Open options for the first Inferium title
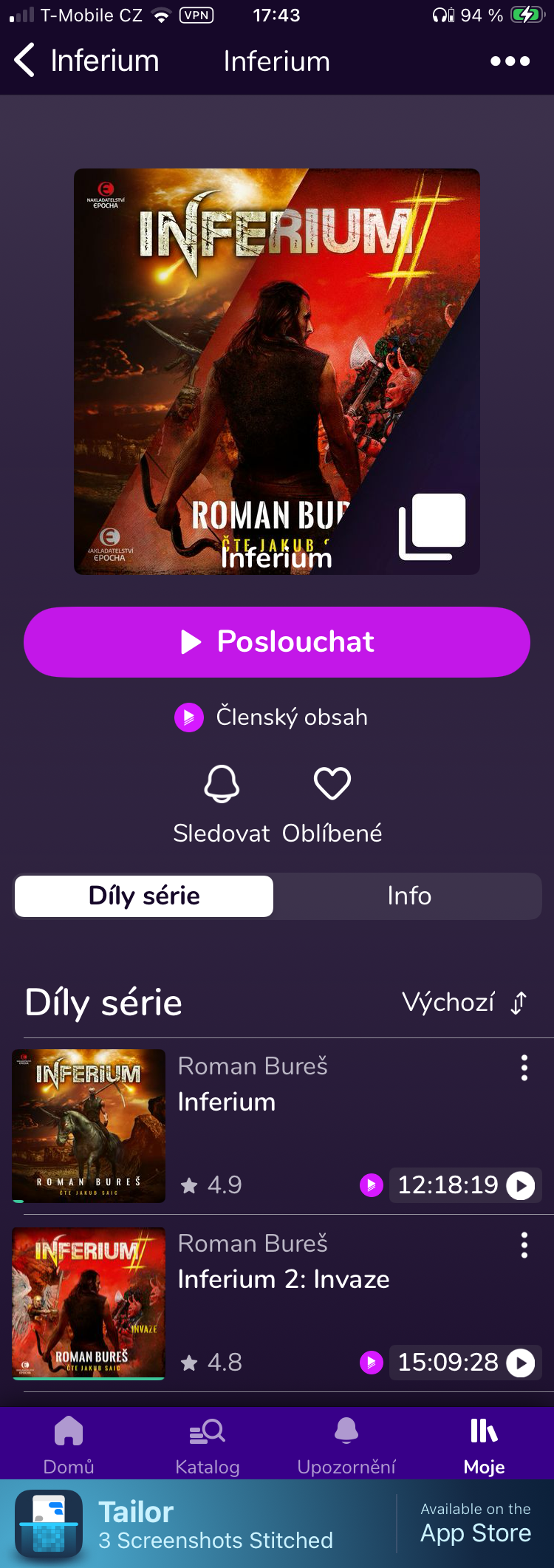Image resolution: width=554 pixels, height=1568 pixels. [x=524, y=1068]
